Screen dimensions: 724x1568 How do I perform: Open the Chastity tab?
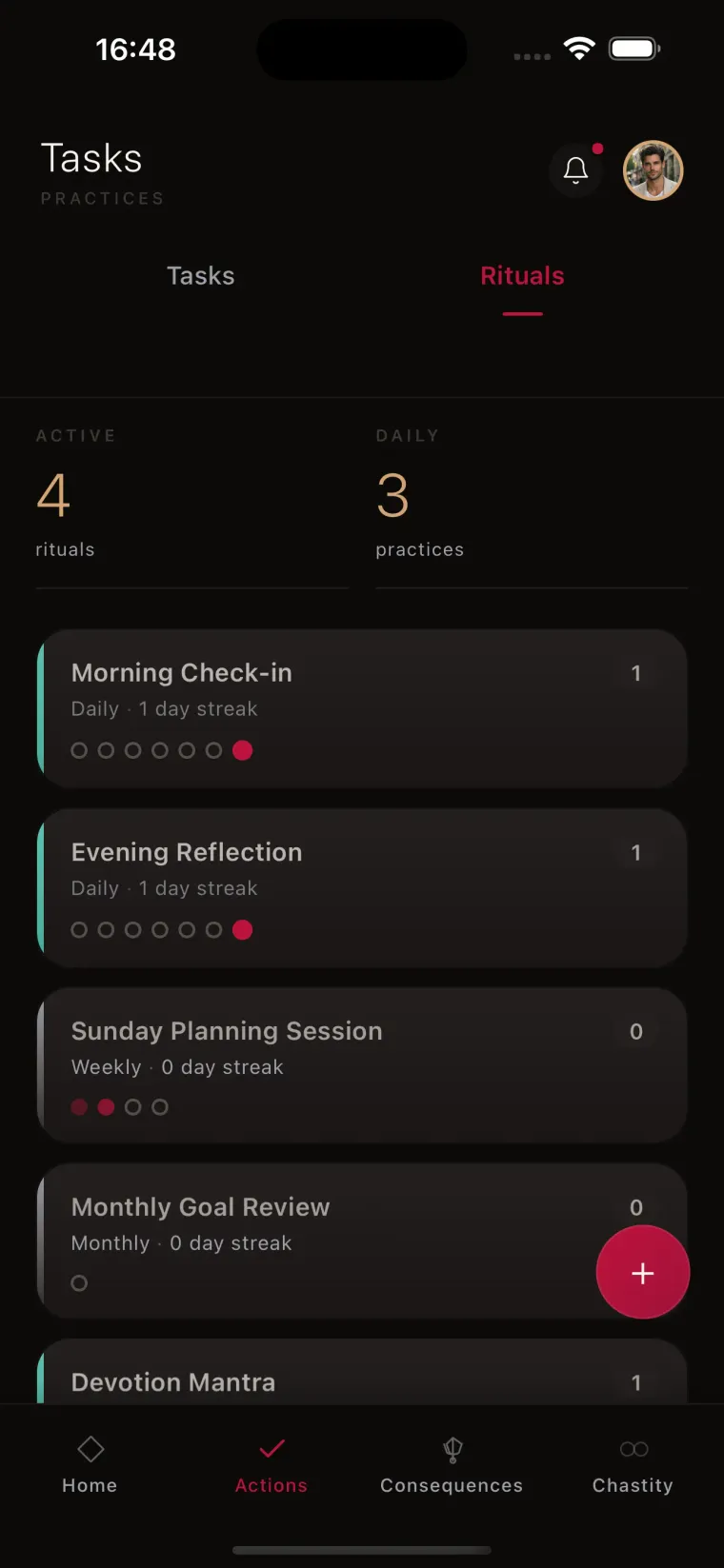[x=633, y=1464]
